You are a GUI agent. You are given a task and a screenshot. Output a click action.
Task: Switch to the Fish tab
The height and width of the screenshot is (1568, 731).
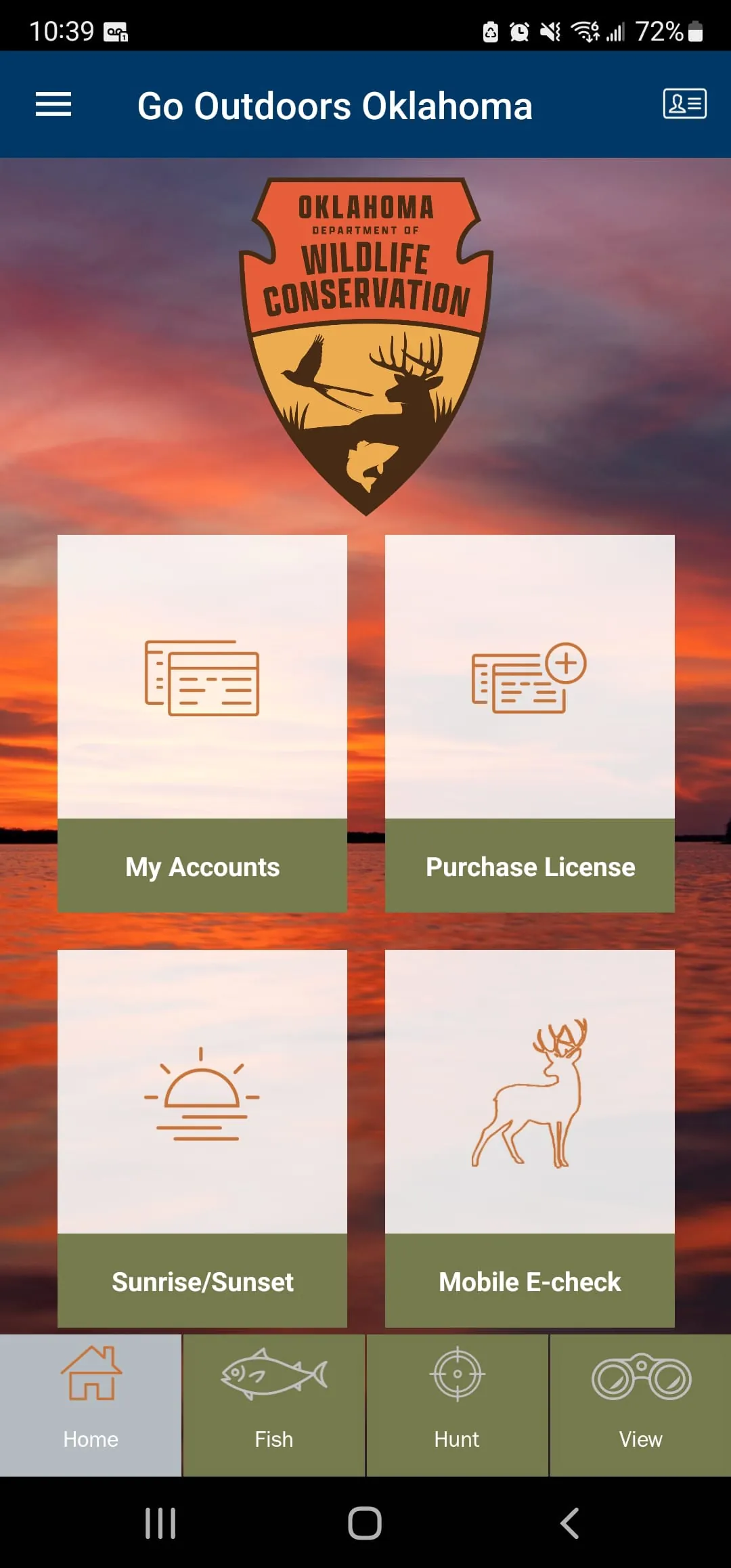tap(274, 1405)
